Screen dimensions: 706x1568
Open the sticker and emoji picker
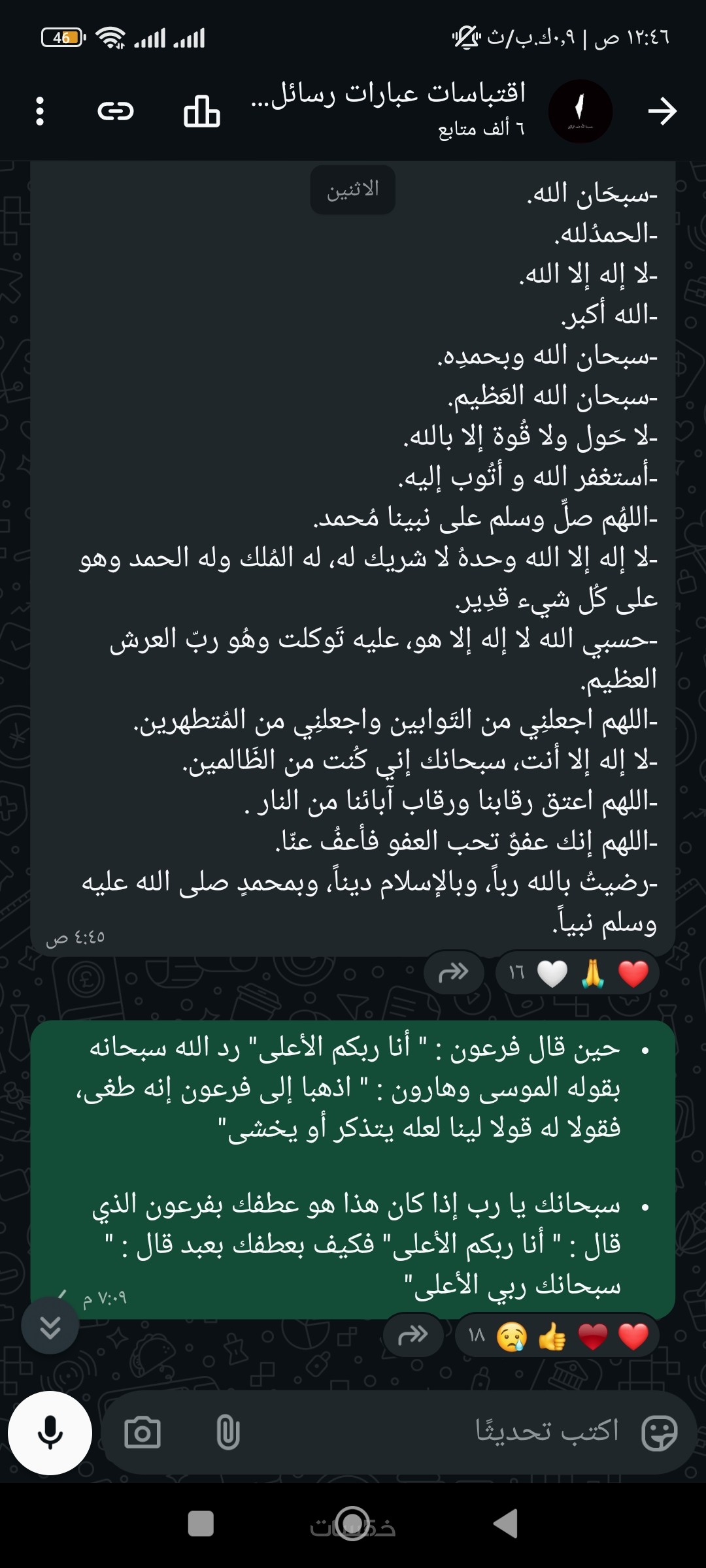coord(660,1433)
